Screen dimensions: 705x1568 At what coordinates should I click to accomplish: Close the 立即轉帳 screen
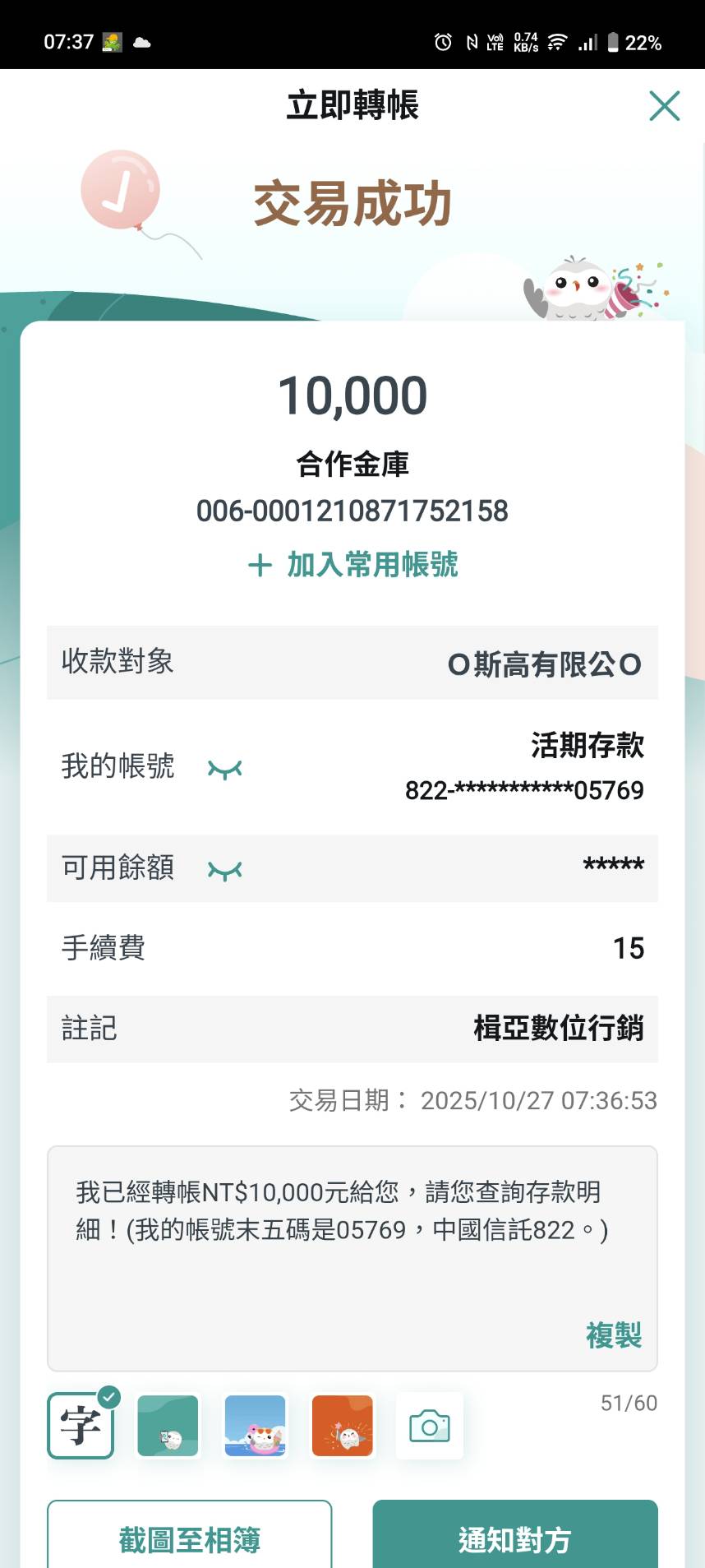pos(664,106)
